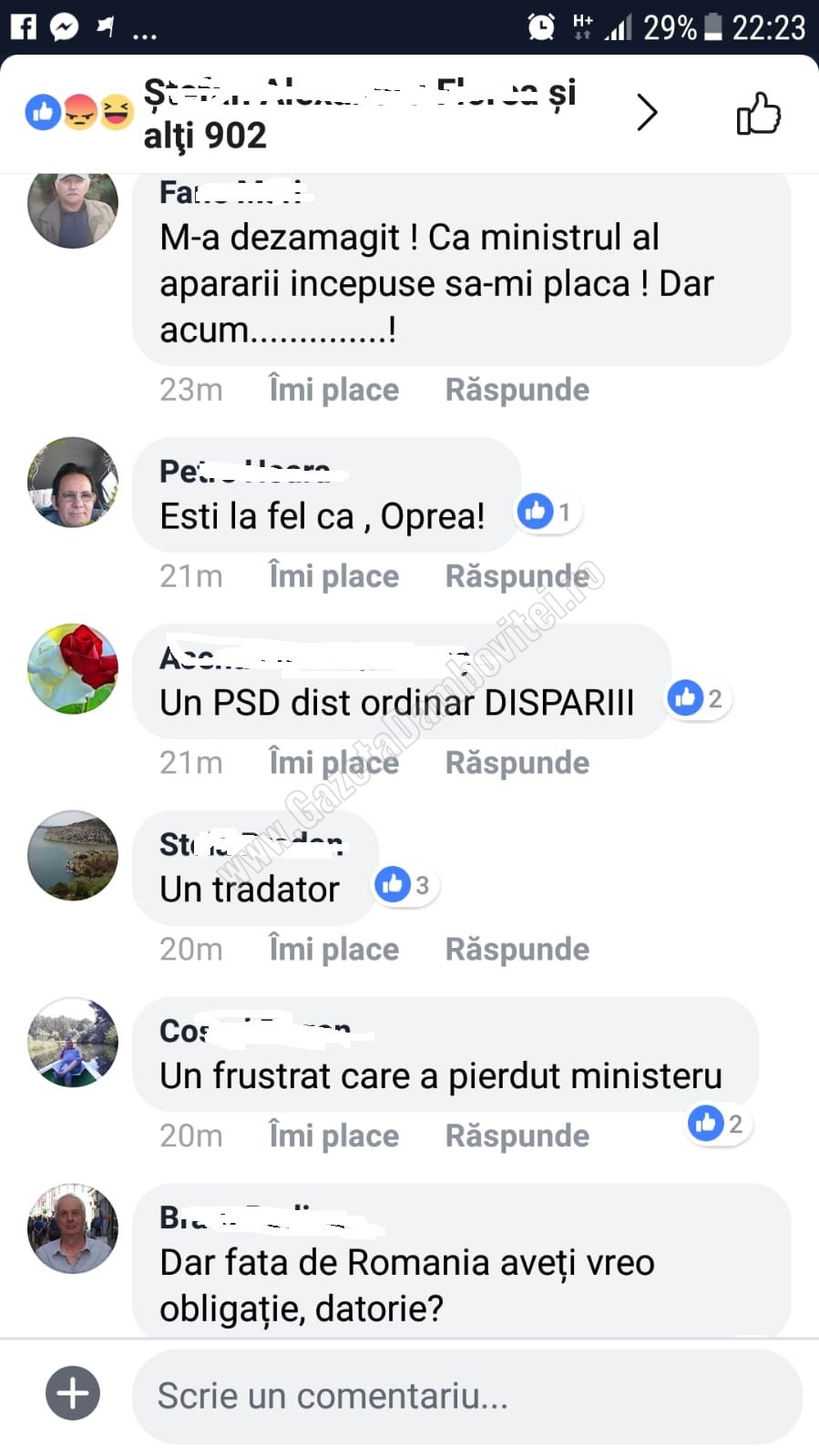Reply to the 'M-a dezamagit' comment

(x=517, y=390)
